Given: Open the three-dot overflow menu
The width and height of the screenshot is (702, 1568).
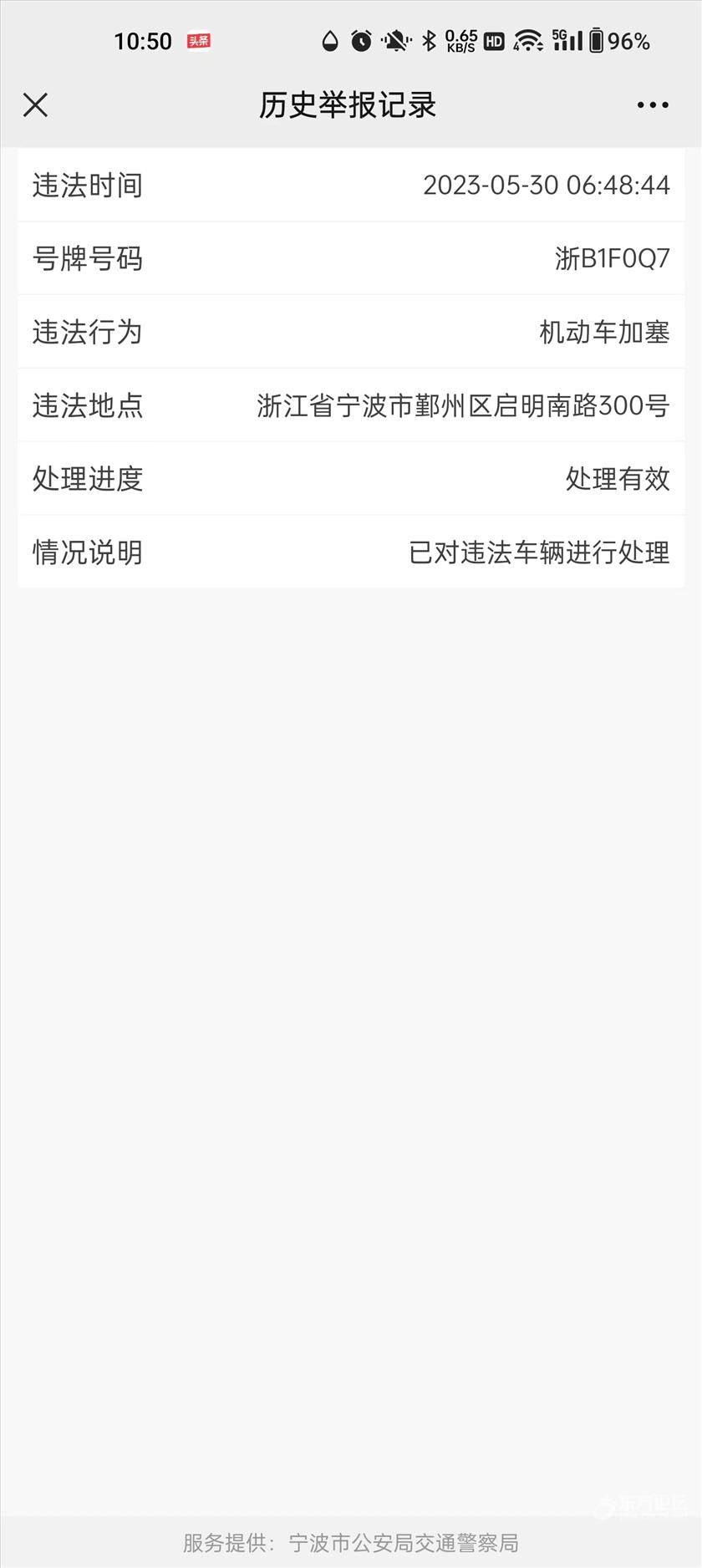Looking at the screenshot, I should (653, 105).
